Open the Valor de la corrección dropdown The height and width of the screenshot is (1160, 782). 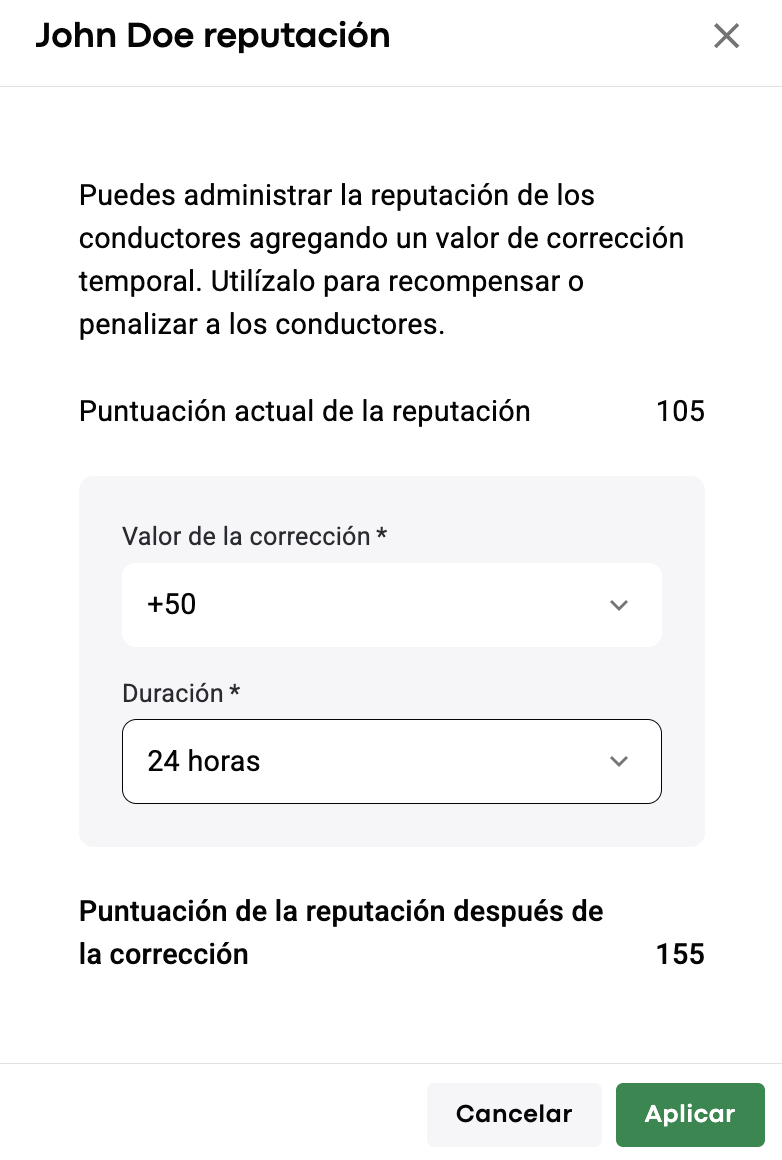[391, 605]
